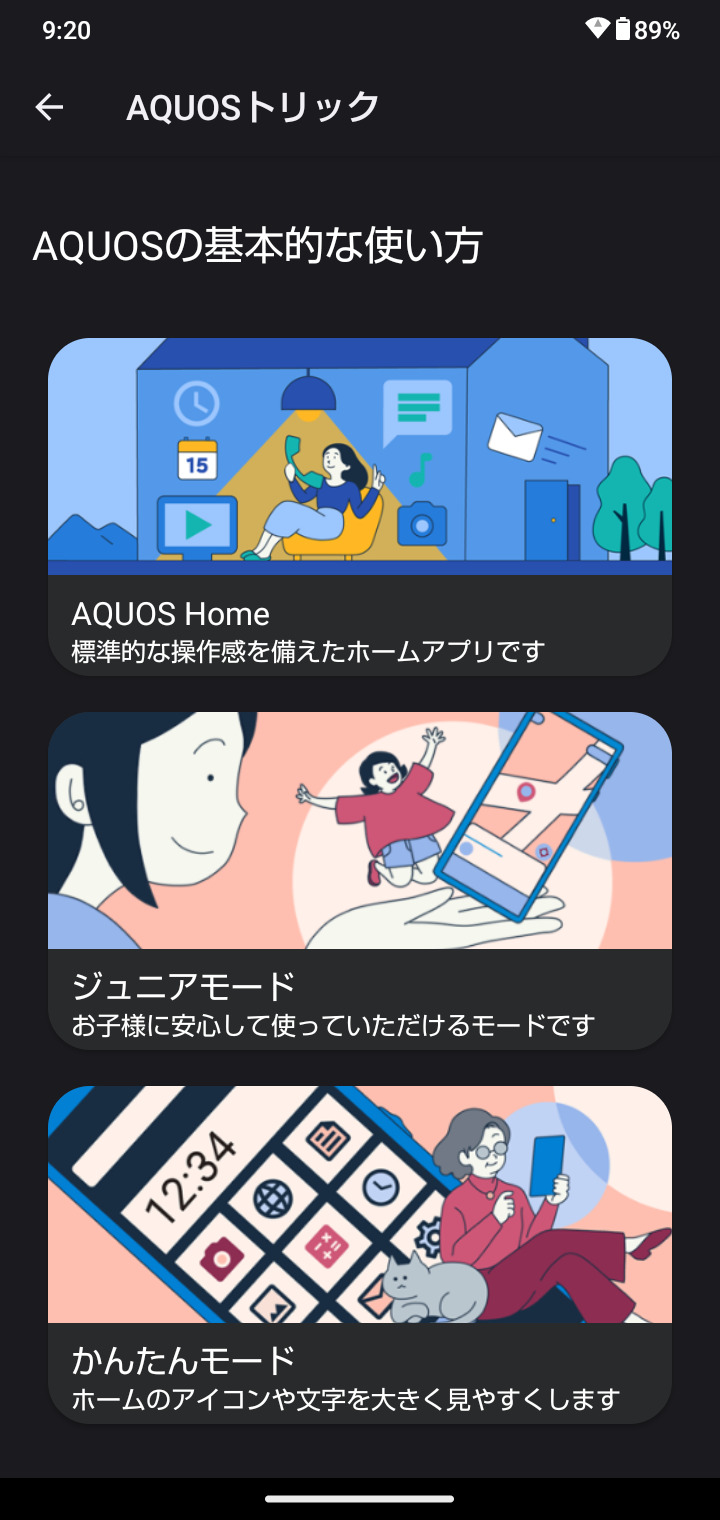
Task: Open the かんたんモード card
Action: pos(360,1254)
